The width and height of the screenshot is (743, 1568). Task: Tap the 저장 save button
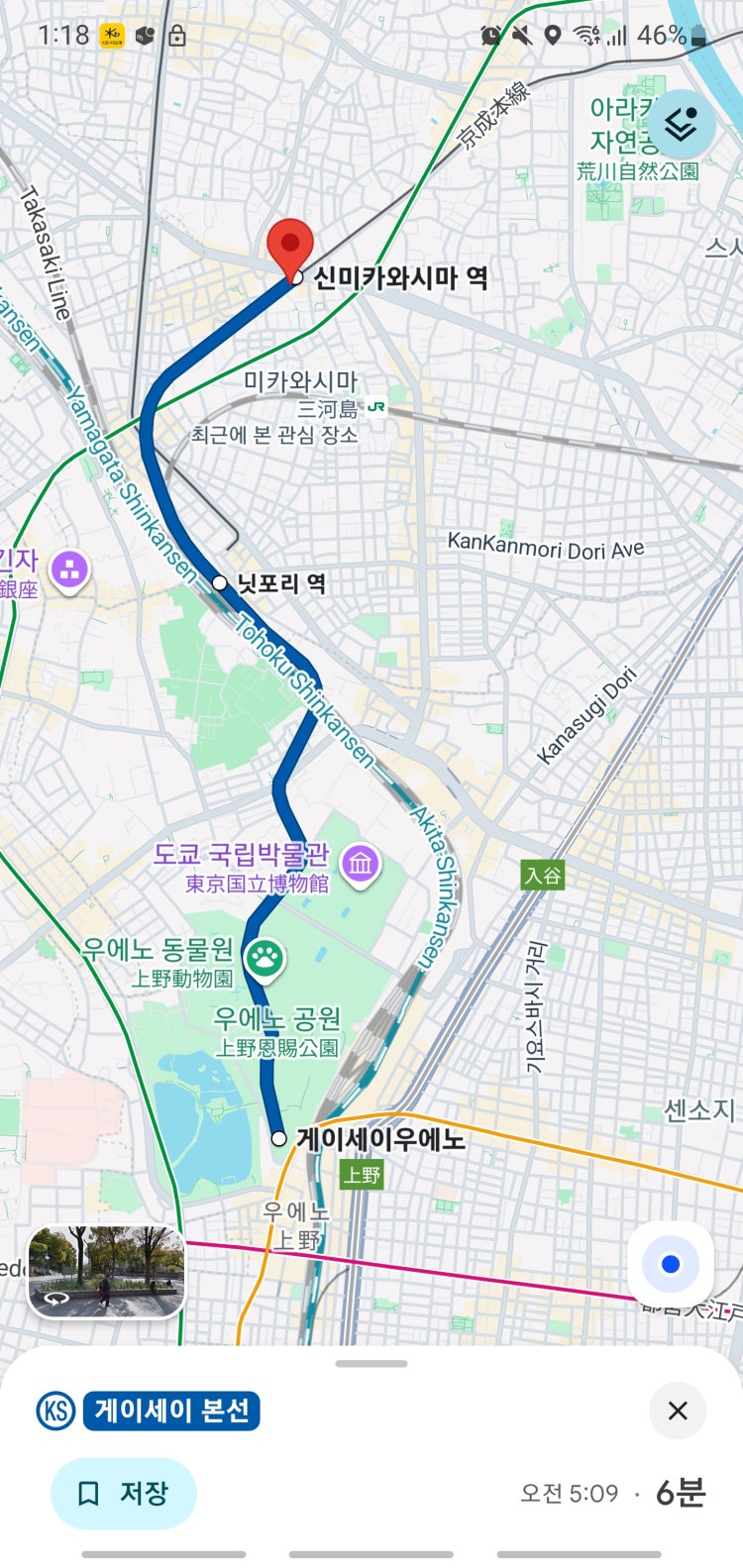coord(124,1493)
